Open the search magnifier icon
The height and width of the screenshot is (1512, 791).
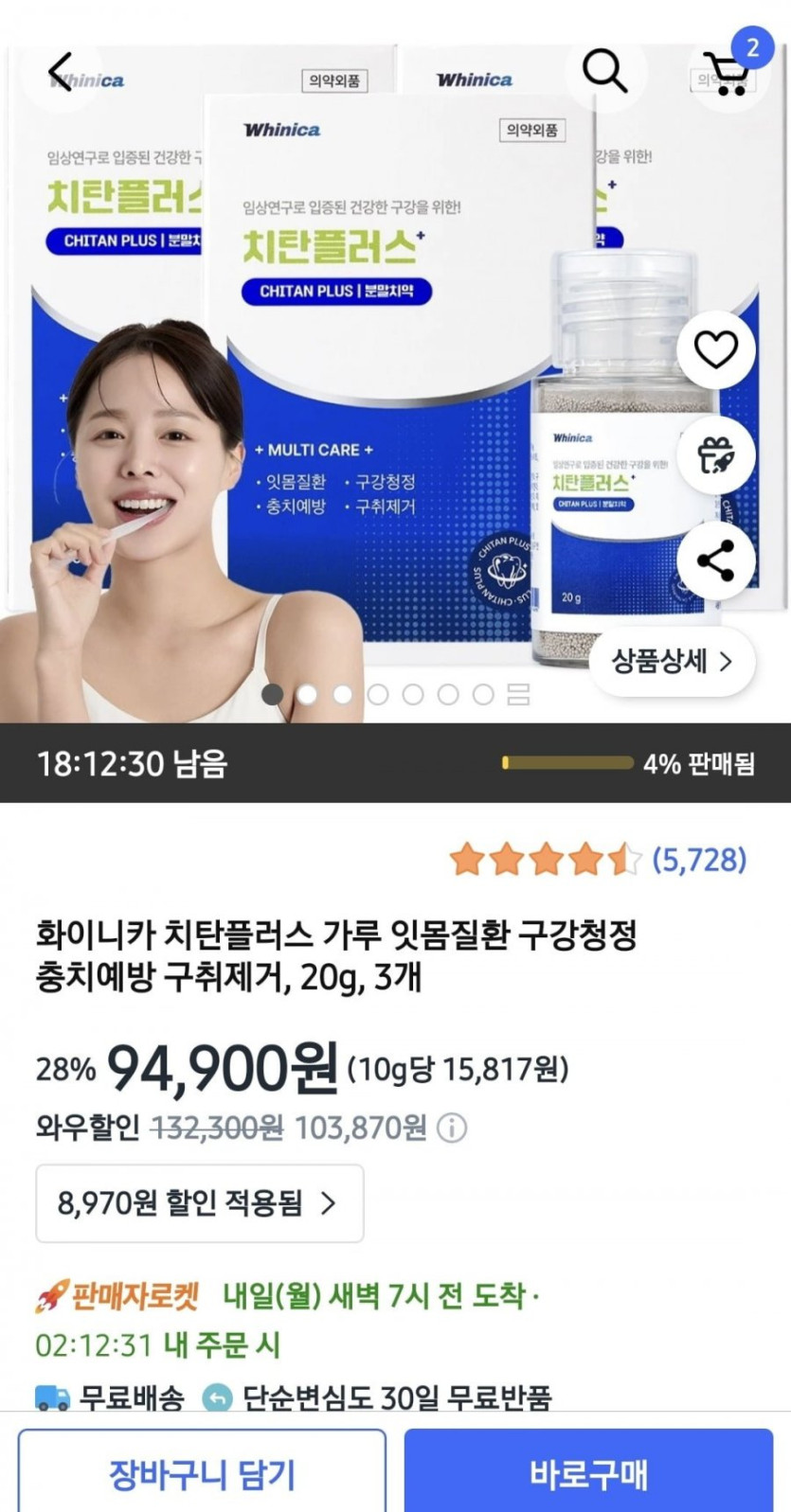pyautogui.click(x=604, y=71)
